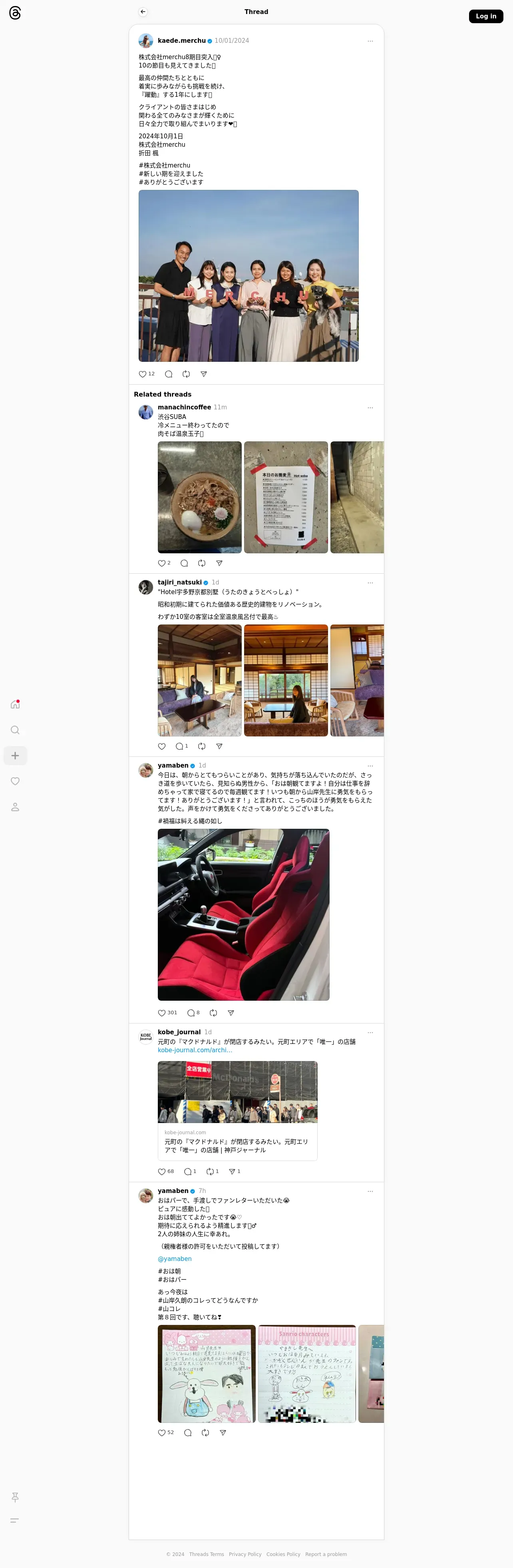Open the Threads logo at top left
The image size is (513, 1568).
click(15, 13)
